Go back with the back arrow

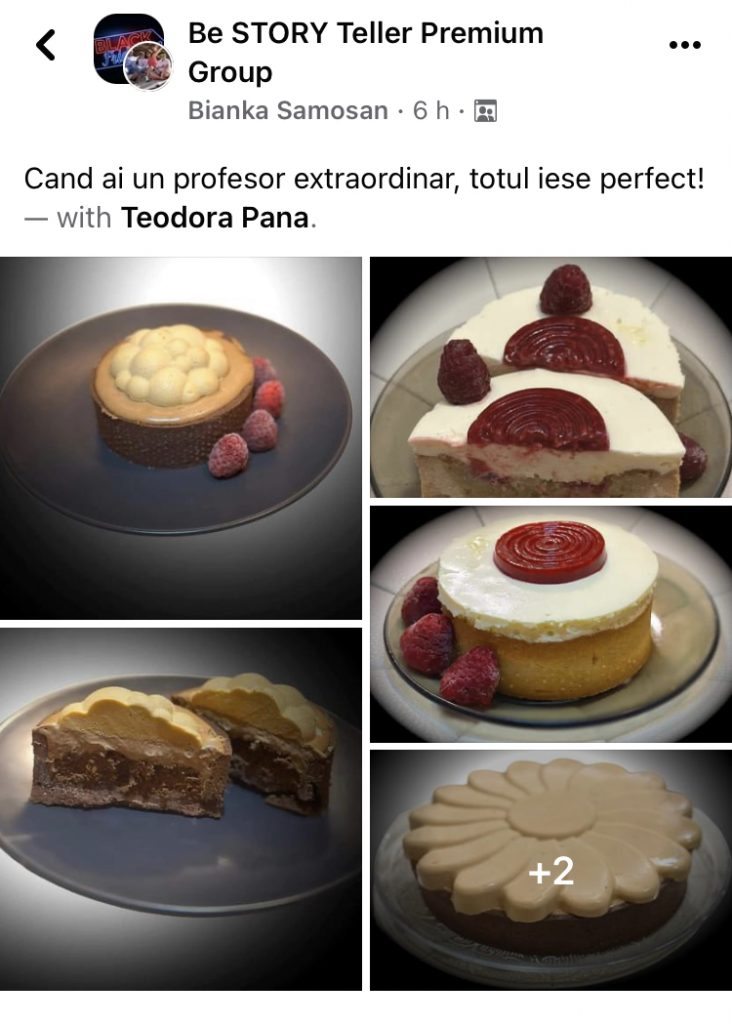pos(46,45)
